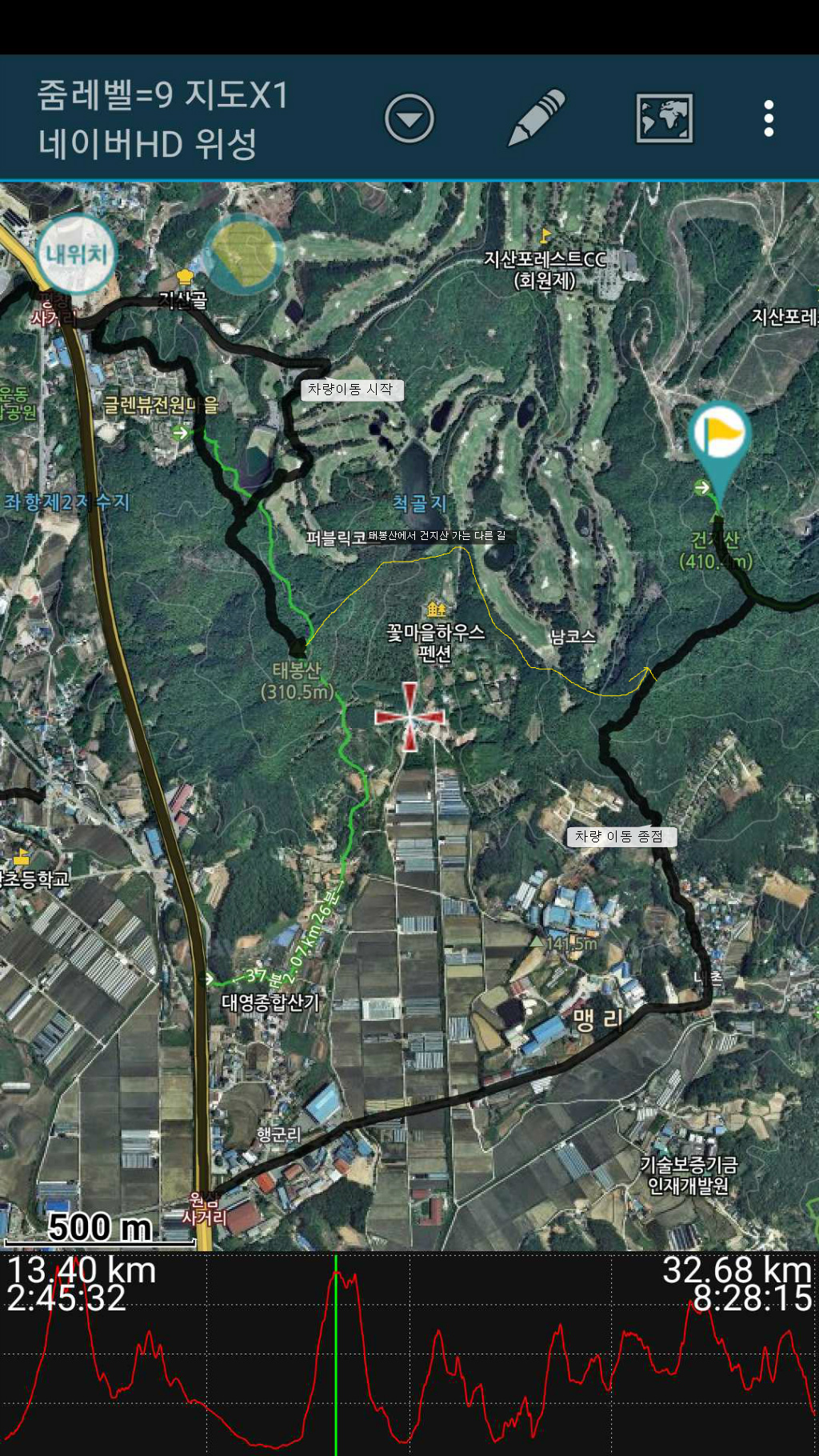Open the three-dot overflow menu
The height and width of the screenshot is (1456, 819).
(769, 118)
